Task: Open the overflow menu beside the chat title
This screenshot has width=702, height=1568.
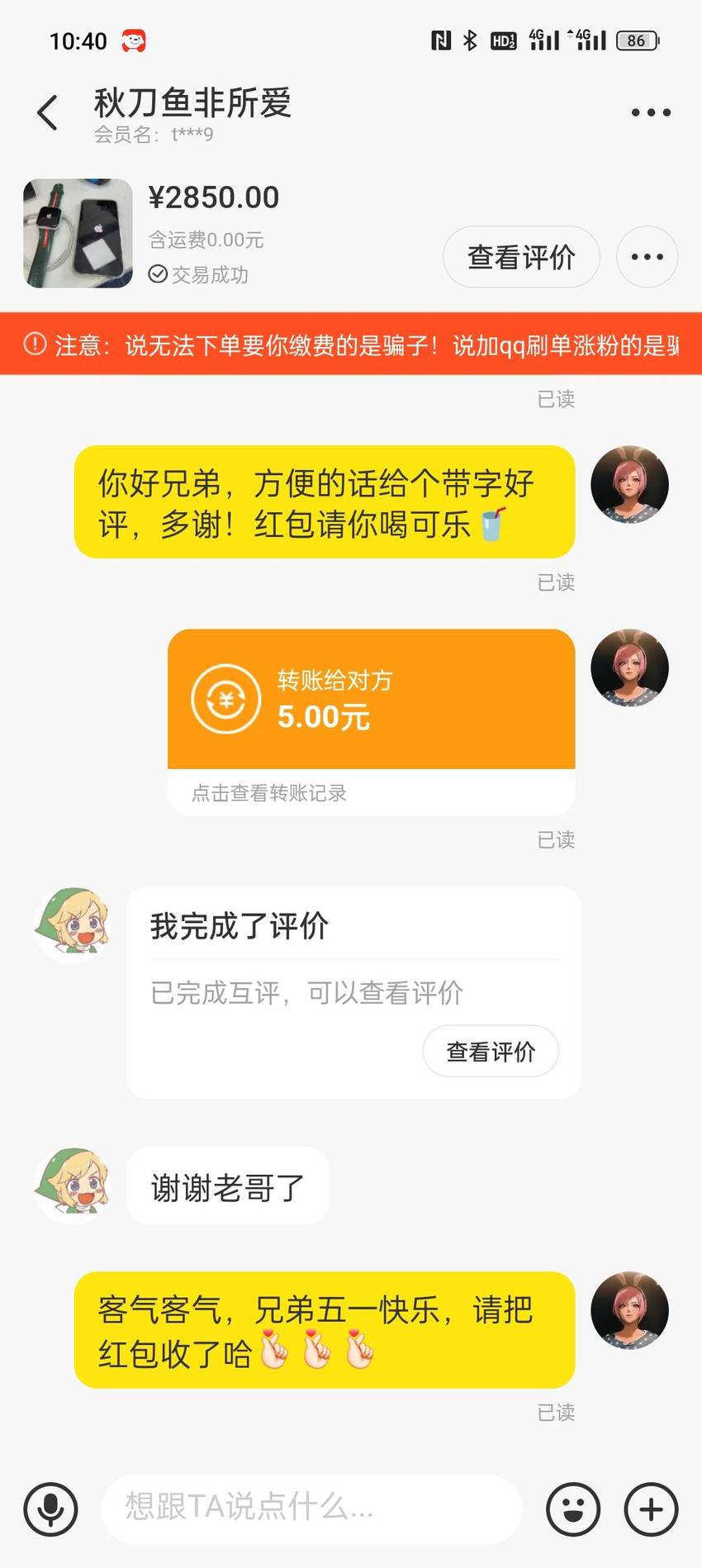Action: pos(651,112)
